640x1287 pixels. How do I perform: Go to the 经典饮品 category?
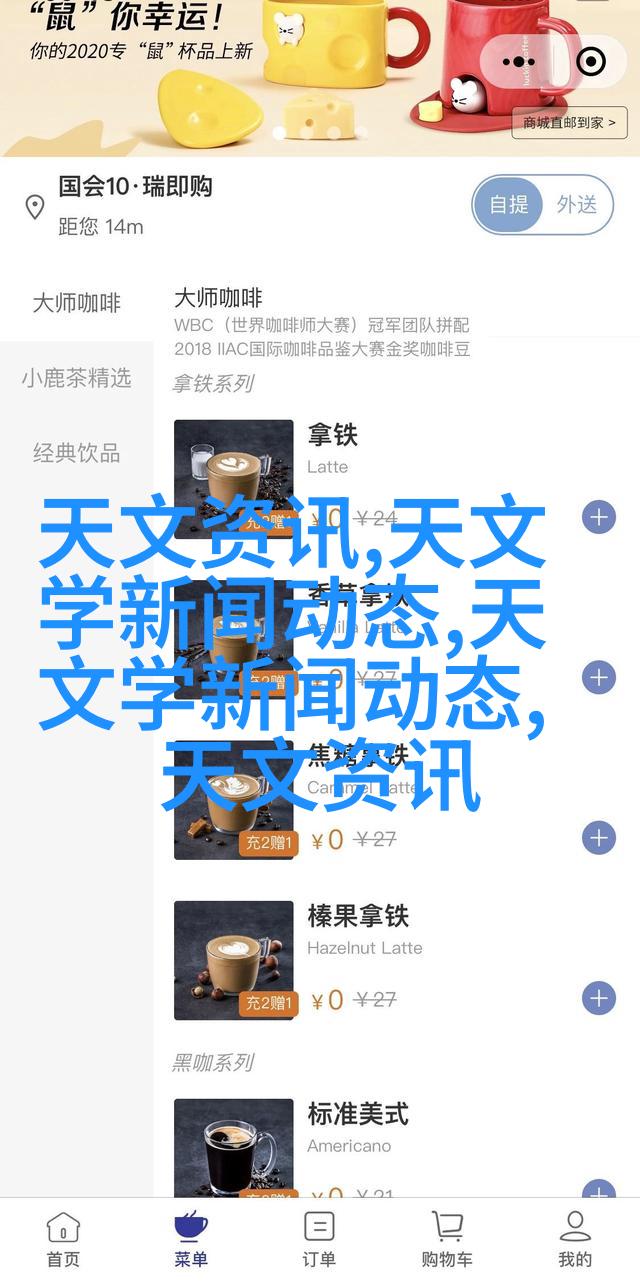[x=76, y=453]
